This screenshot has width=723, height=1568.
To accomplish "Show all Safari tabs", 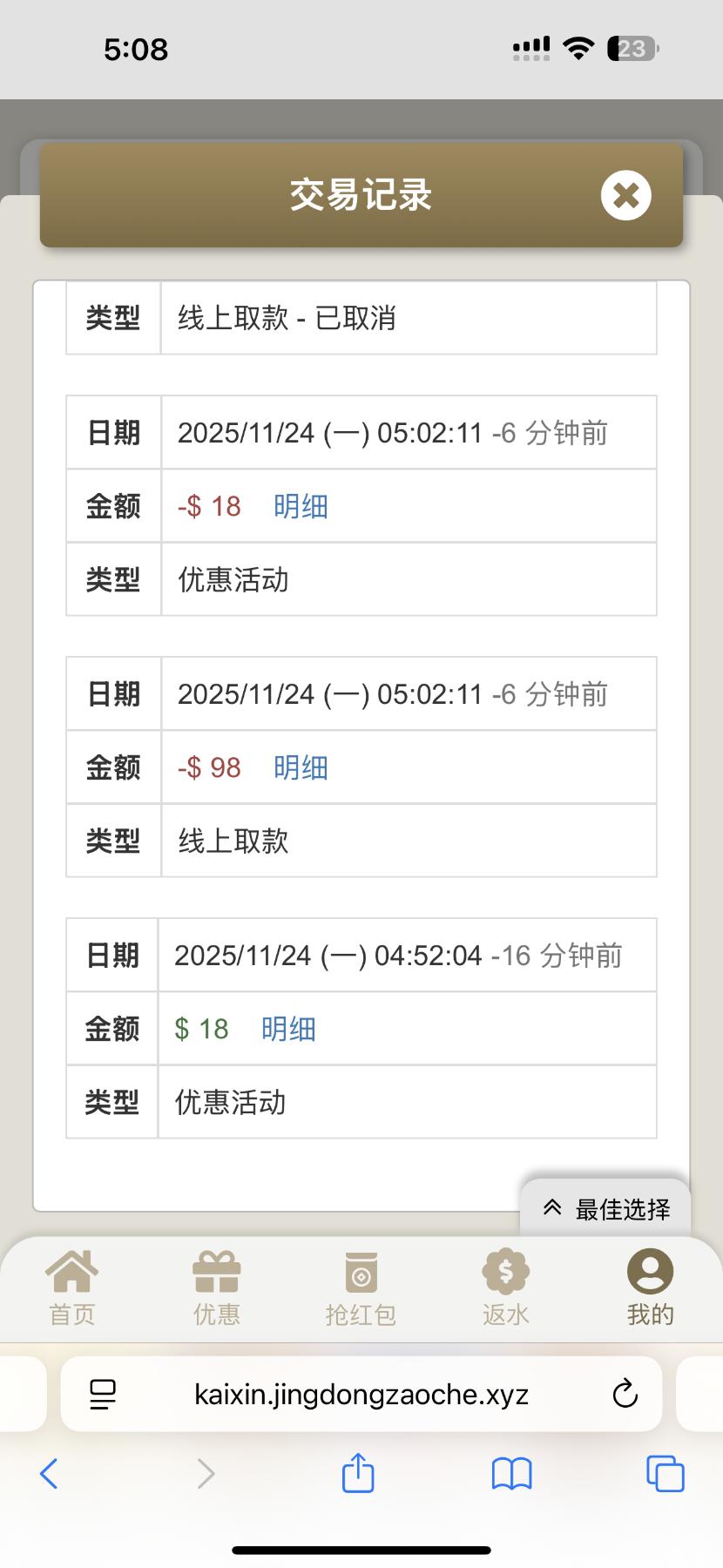I will pos(665,1474).
